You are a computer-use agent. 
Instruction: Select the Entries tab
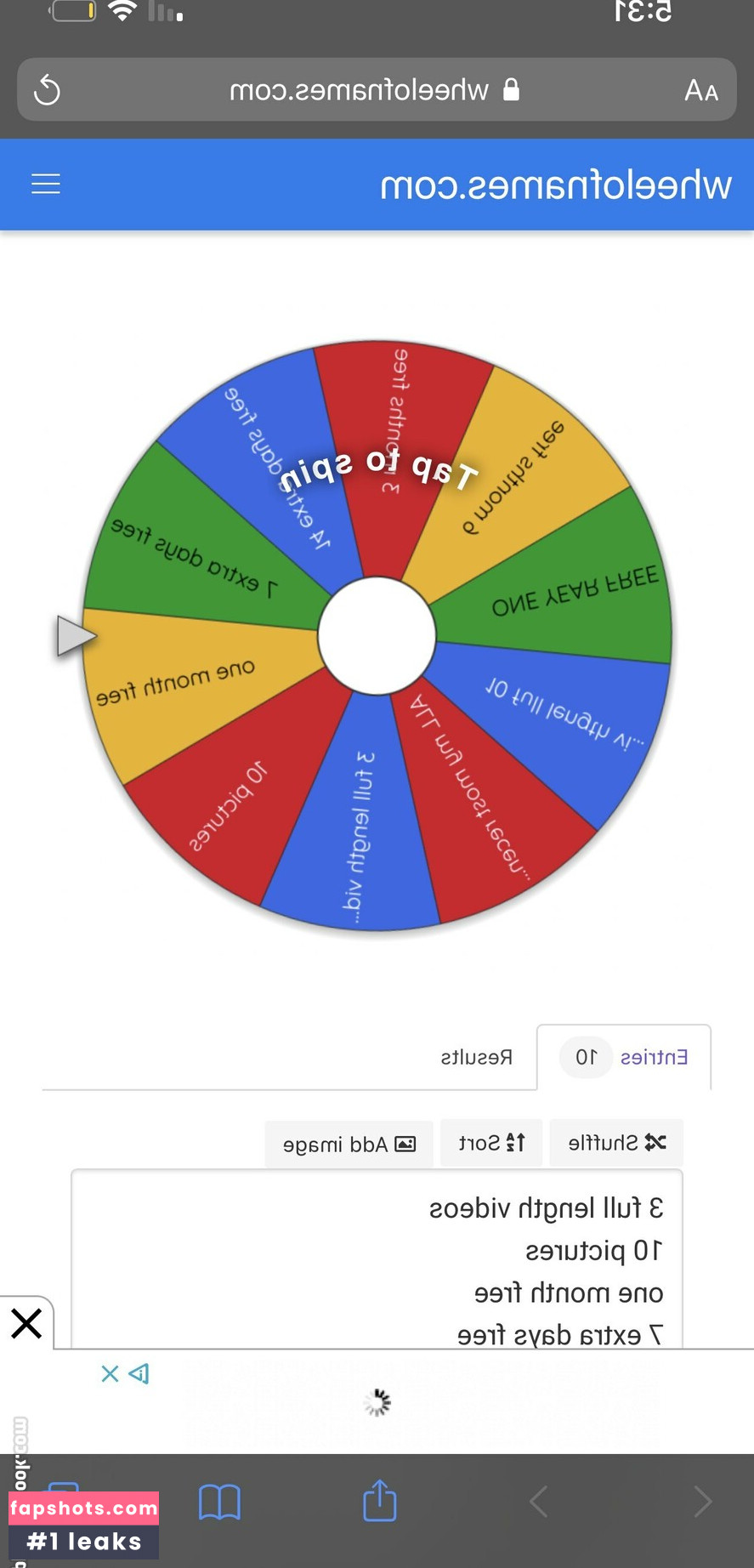(625, 1057)
